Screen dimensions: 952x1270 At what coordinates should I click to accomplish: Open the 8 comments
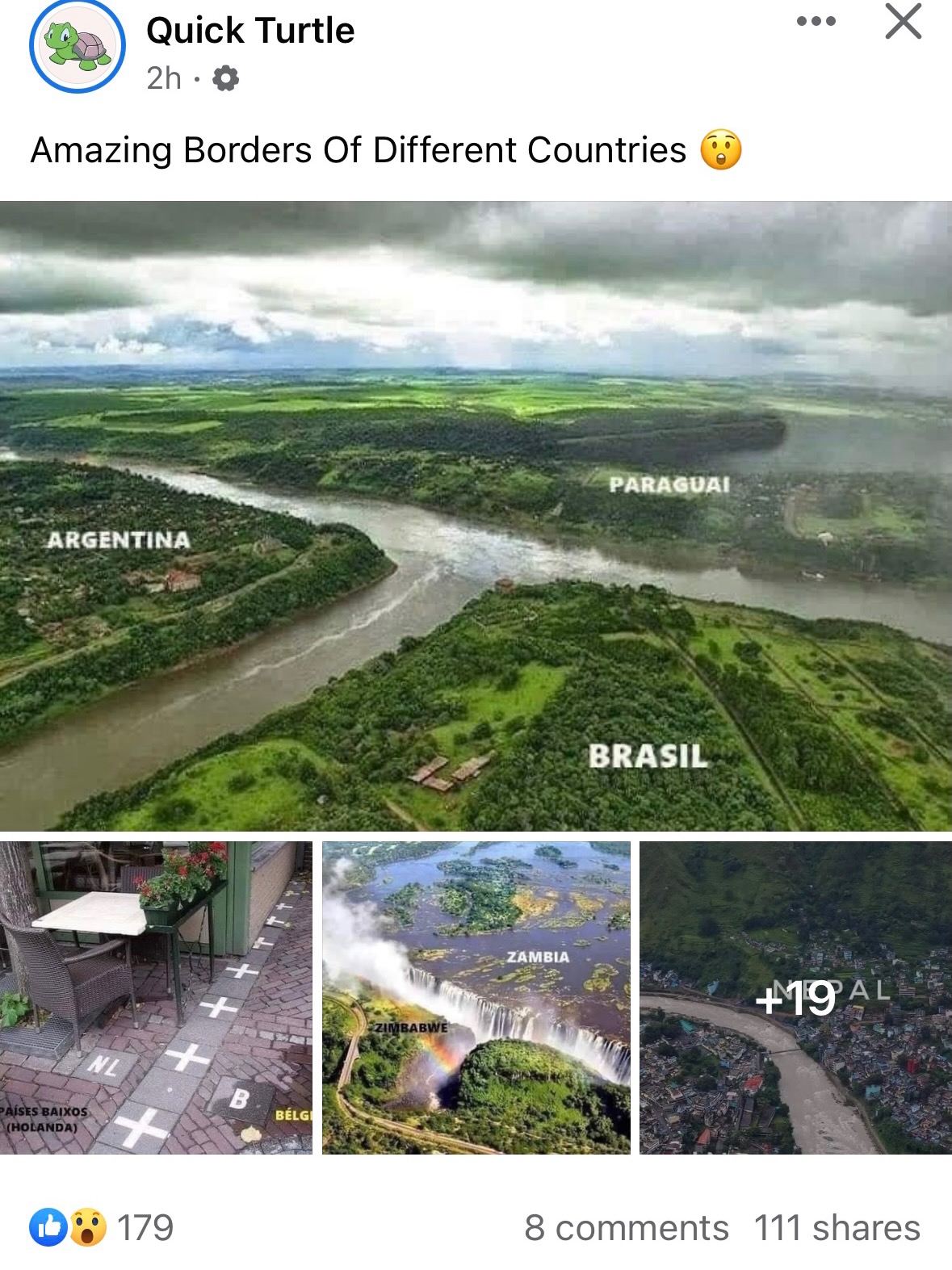click(x=626, y=1227)
